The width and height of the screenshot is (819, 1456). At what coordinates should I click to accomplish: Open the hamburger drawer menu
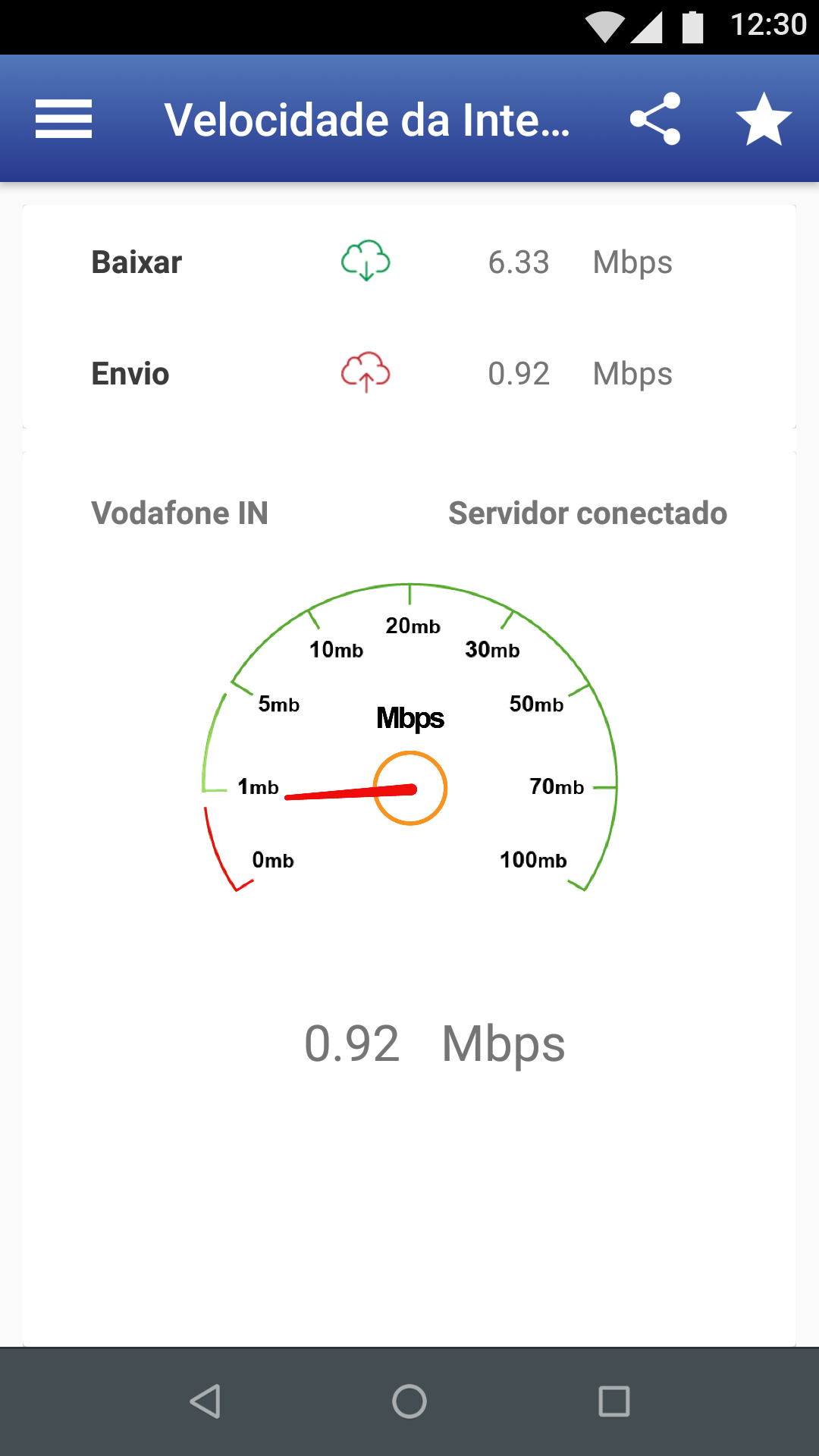tap(64, 119)
